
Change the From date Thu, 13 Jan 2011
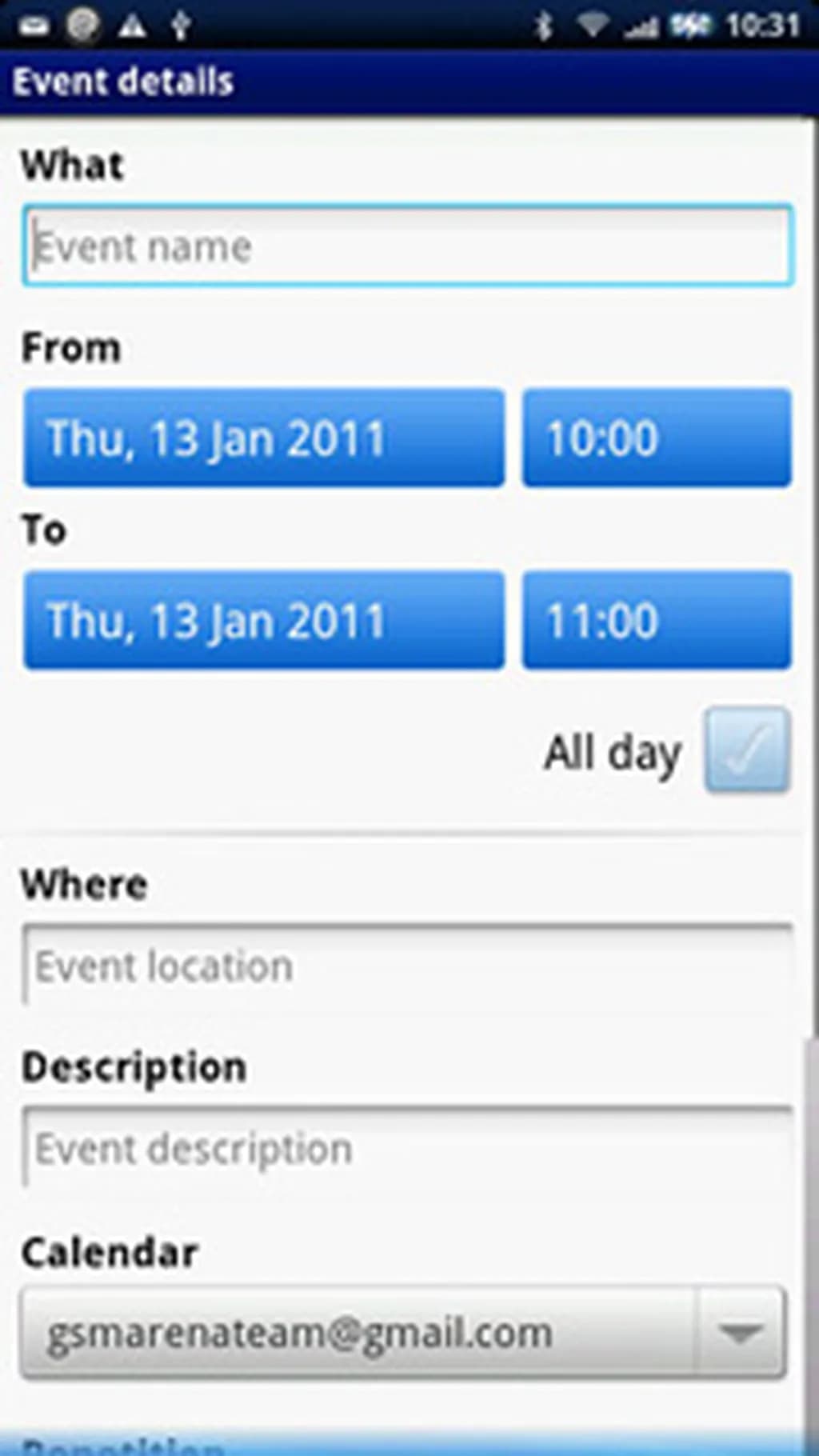pyautogui.click(x=264, y=438)
